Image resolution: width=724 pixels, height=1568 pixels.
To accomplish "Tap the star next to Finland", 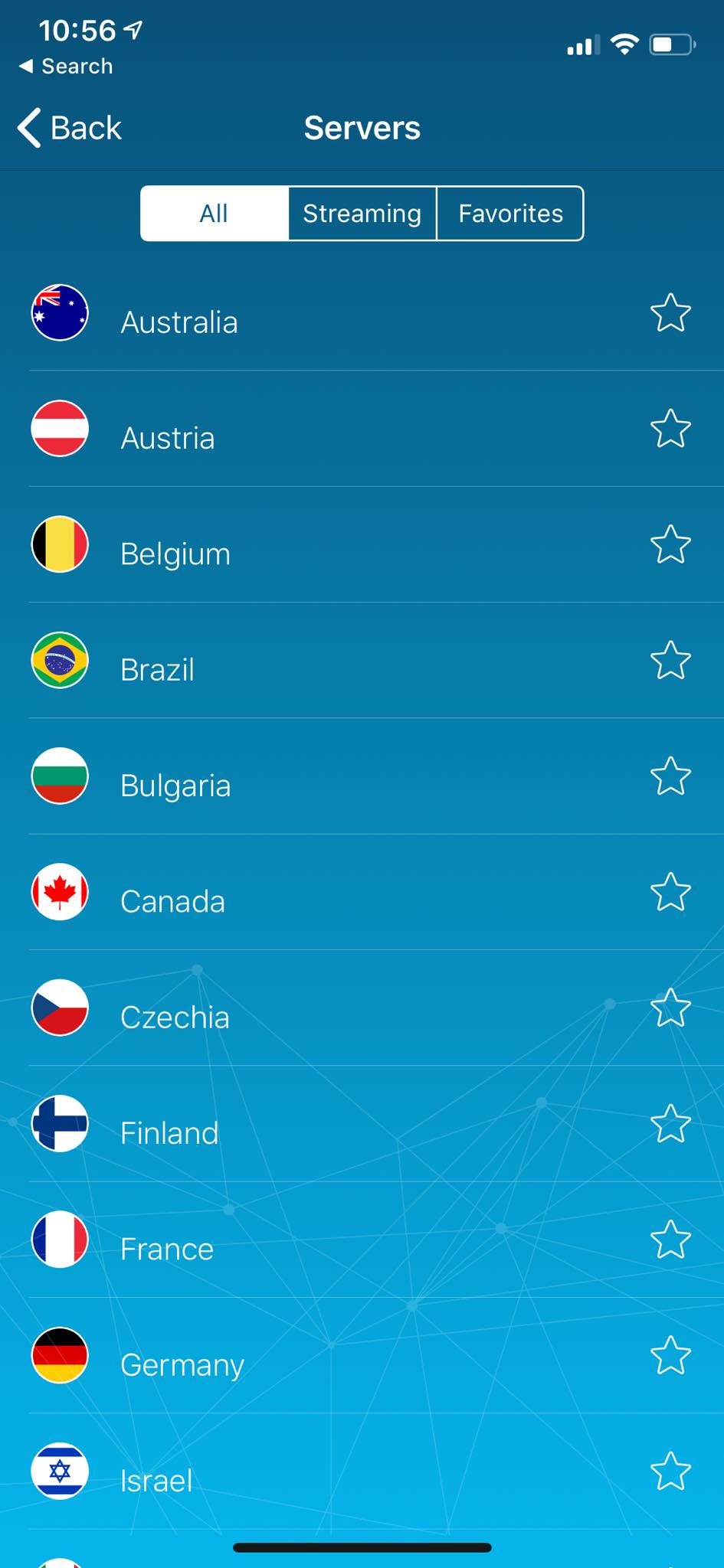I will point(670,1124).
